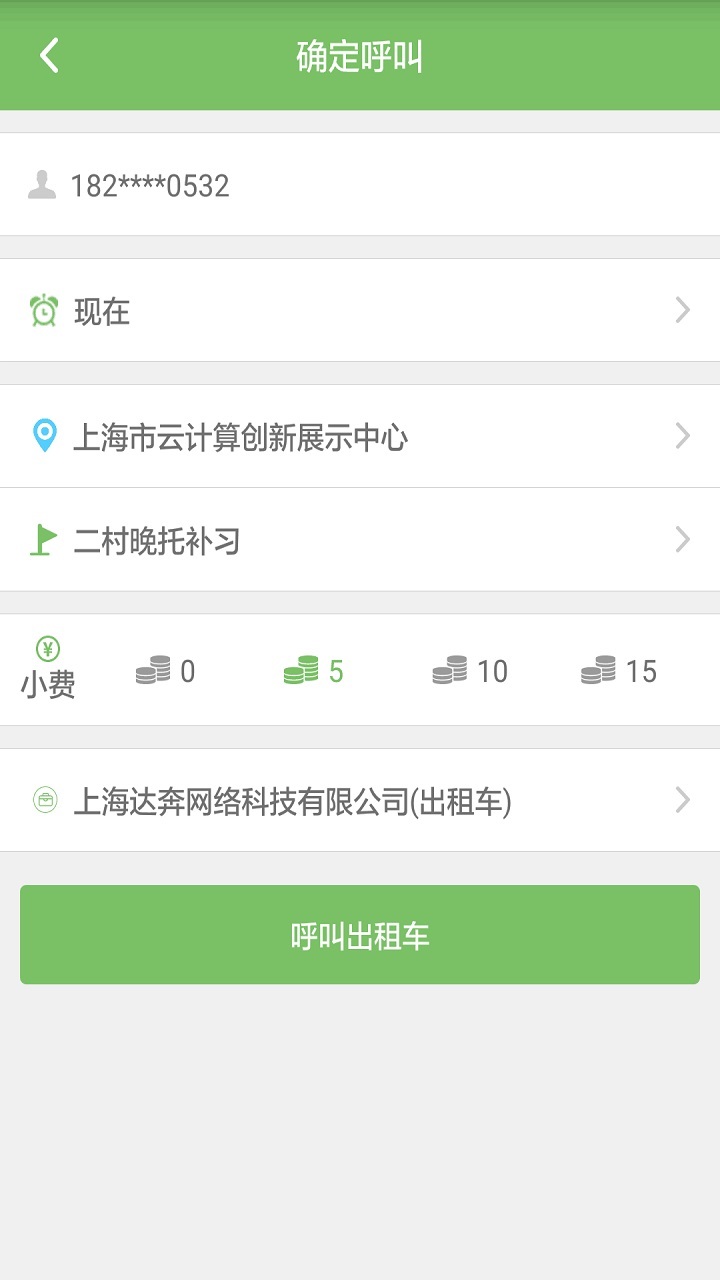The width and height of the screenshot is (720, 1280).
Task: Tap the taxi company icon
Action: click(x=42, y=800)
